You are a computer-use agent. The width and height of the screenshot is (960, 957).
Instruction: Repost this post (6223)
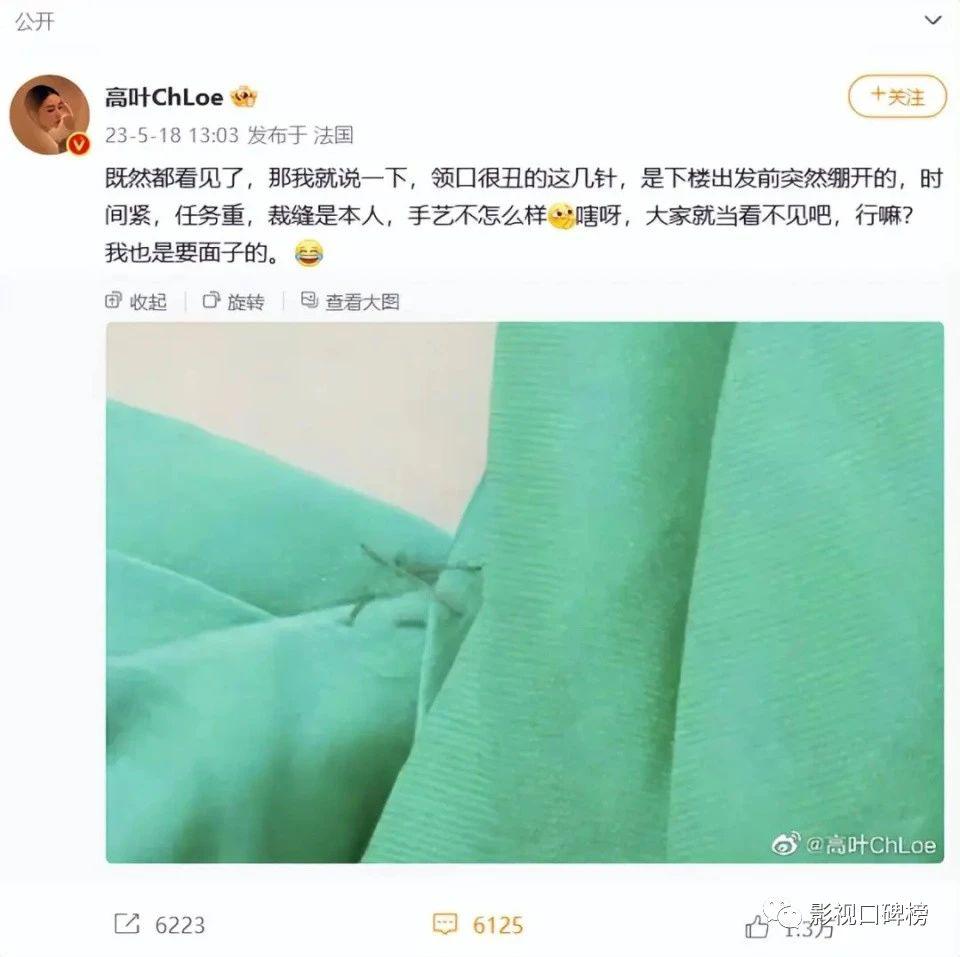pos(160,924)
